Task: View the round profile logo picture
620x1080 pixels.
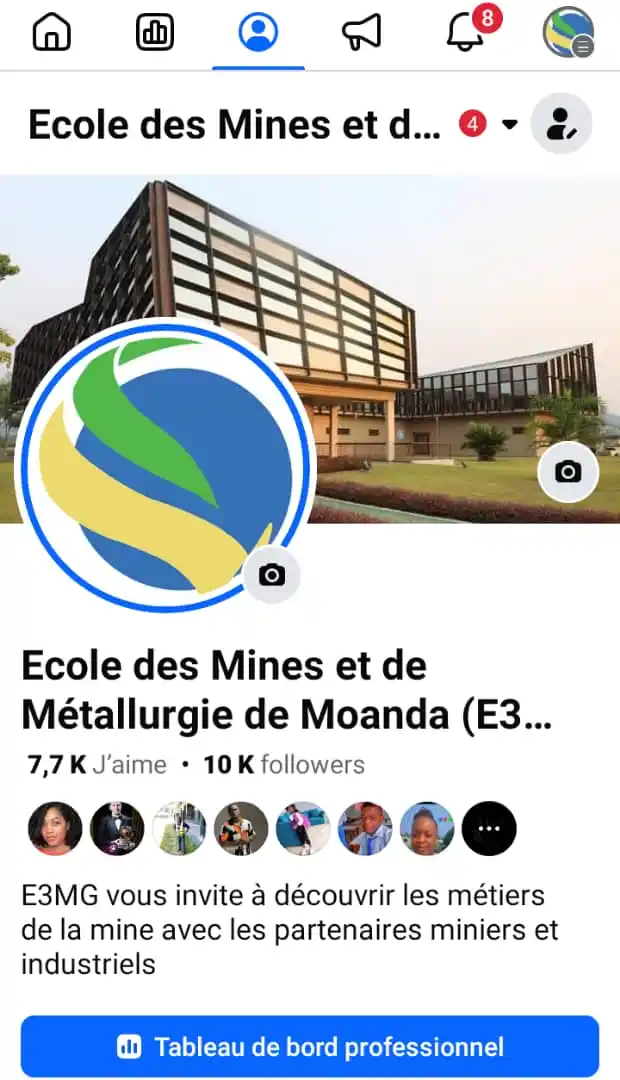Action: (160, 465)
